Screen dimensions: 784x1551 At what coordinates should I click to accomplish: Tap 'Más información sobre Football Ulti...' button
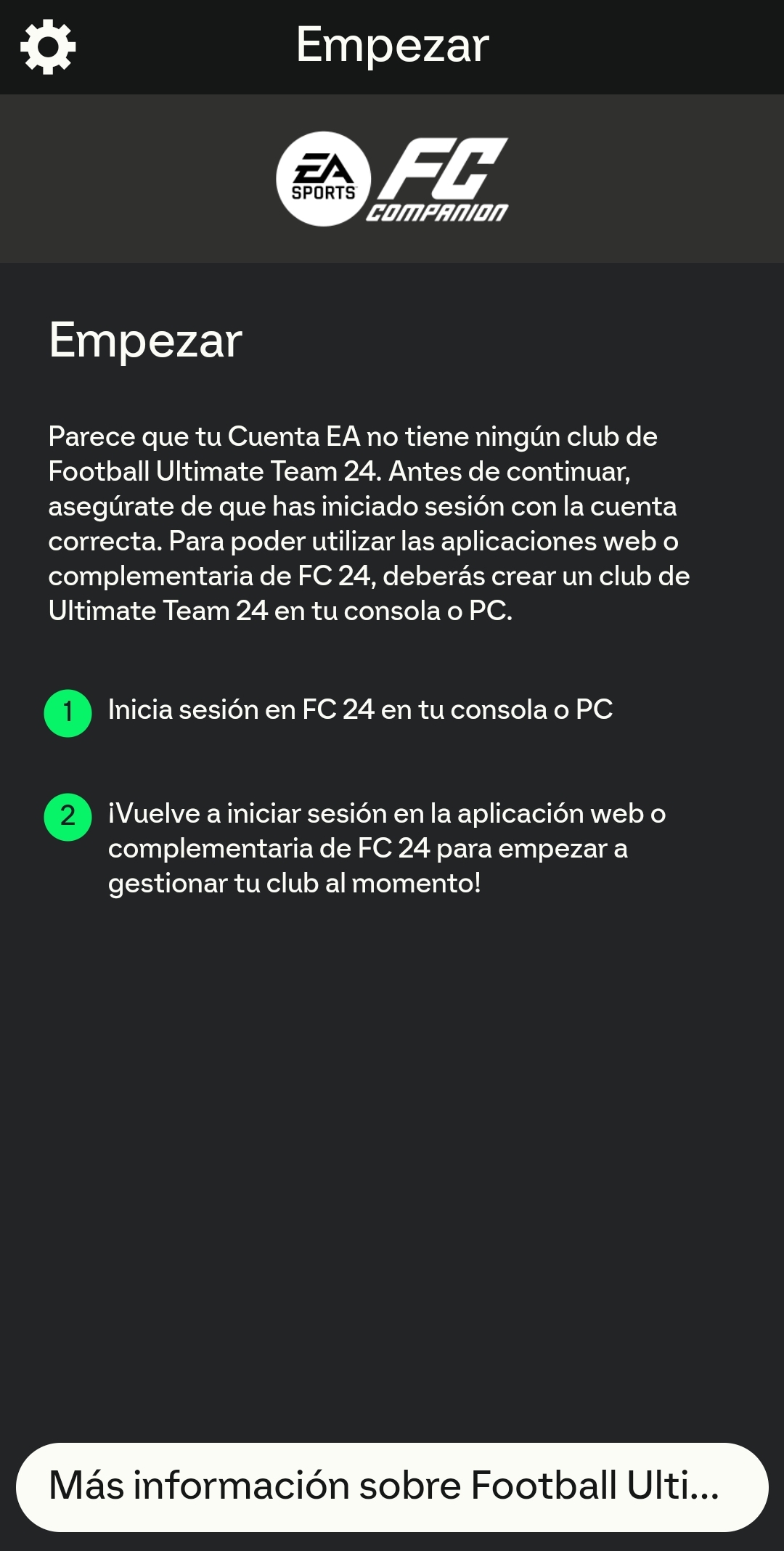(392, 1486)
